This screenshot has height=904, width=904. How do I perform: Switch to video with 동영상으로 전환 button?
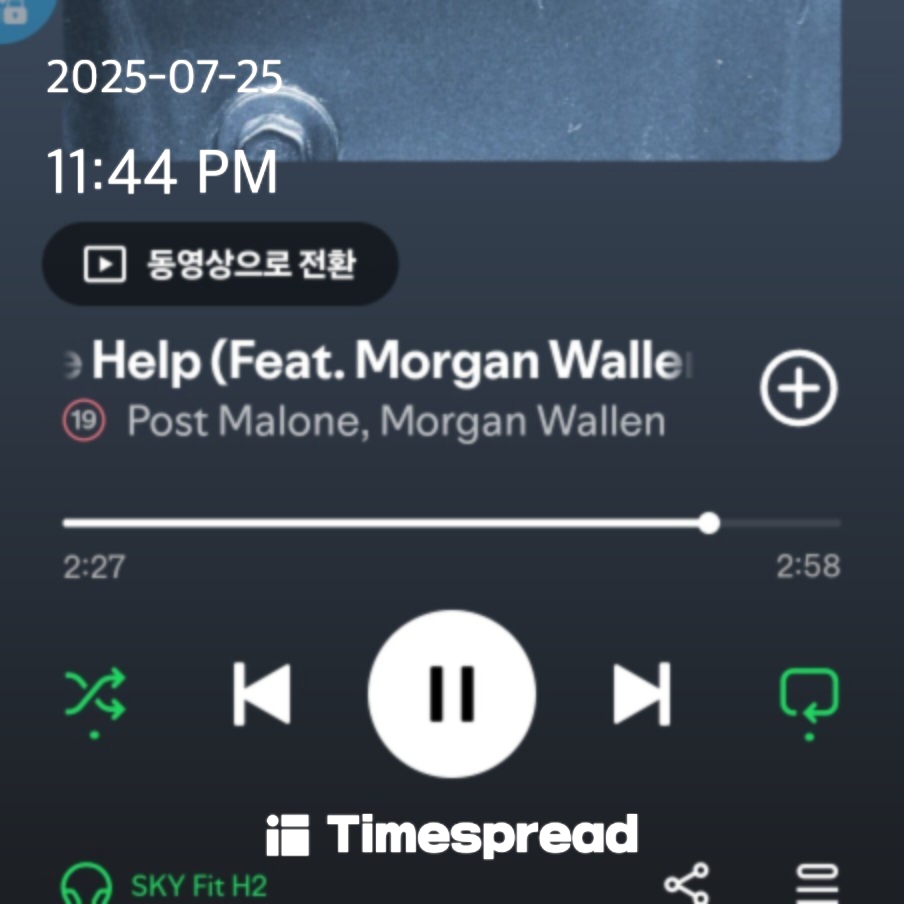click(x=220, y=264)
